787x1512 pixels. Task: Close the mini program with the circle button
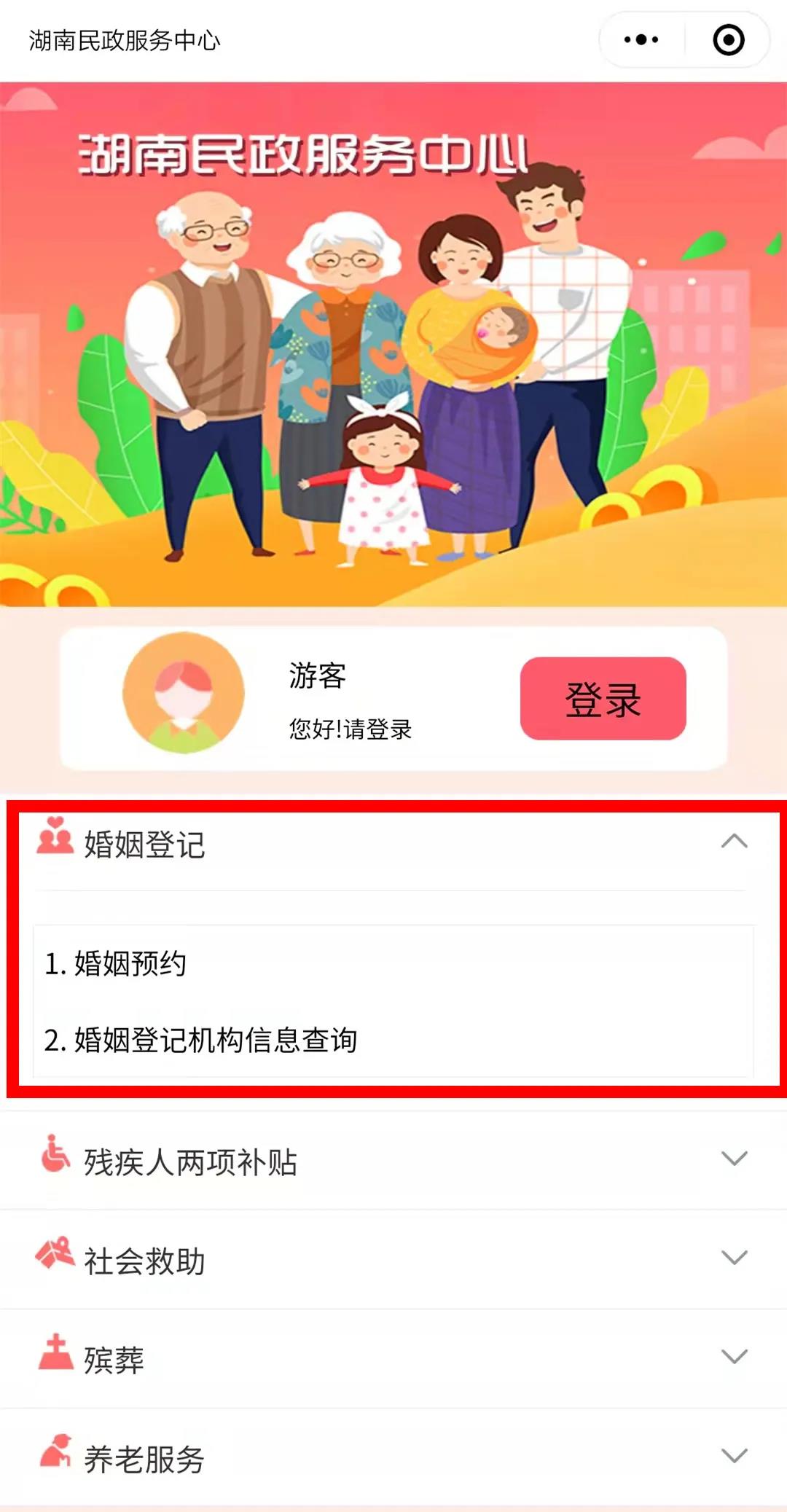click(728, 40)
